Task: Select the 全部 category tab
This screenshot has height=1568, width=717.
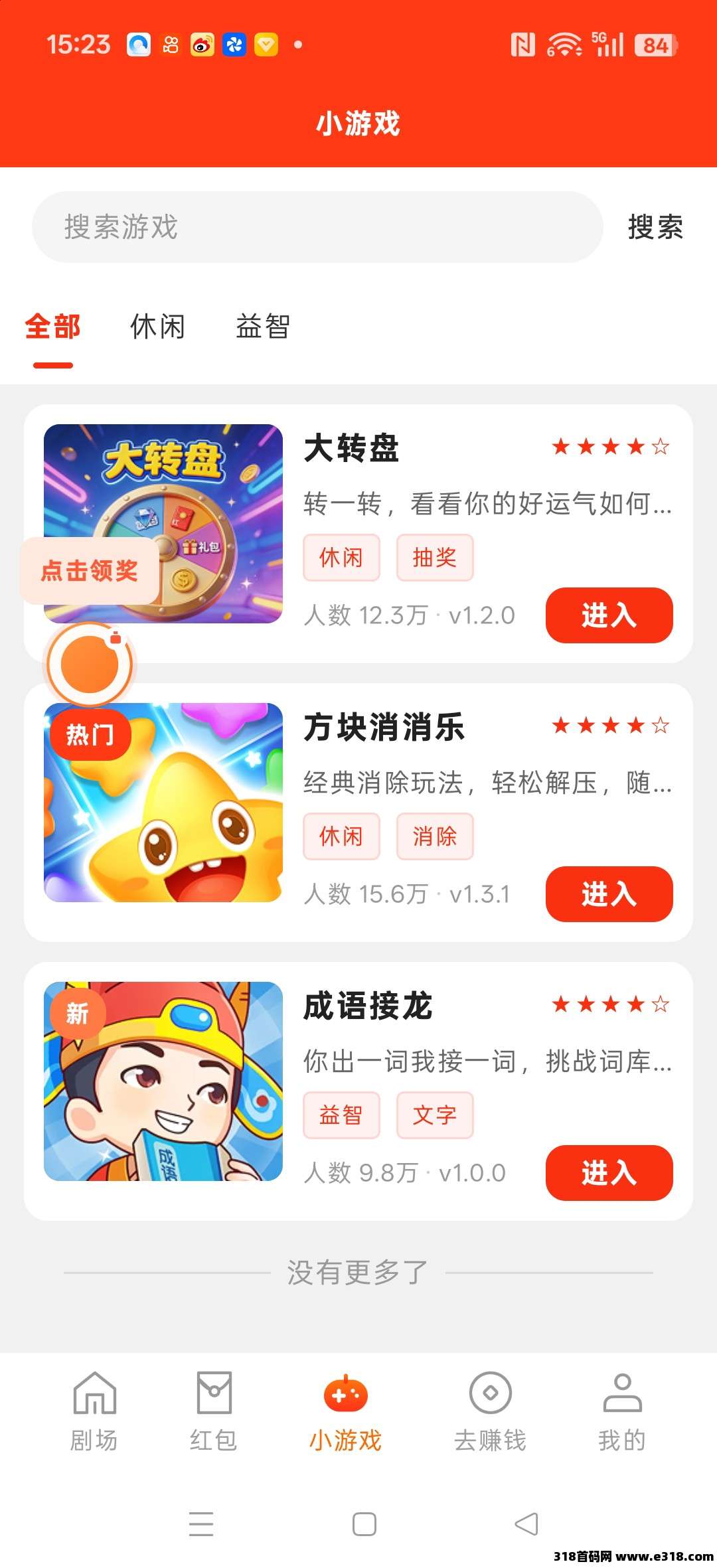Action: pos(53,327)
